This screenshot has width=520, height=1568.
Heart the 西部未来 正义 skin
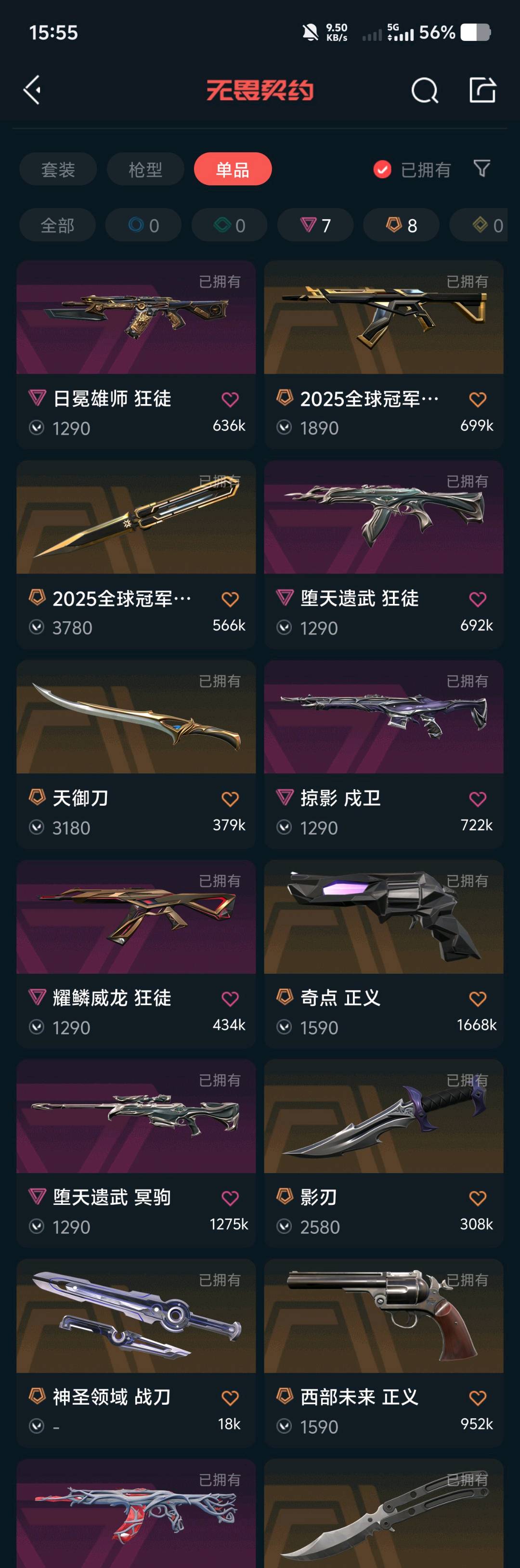(477, 1398)
